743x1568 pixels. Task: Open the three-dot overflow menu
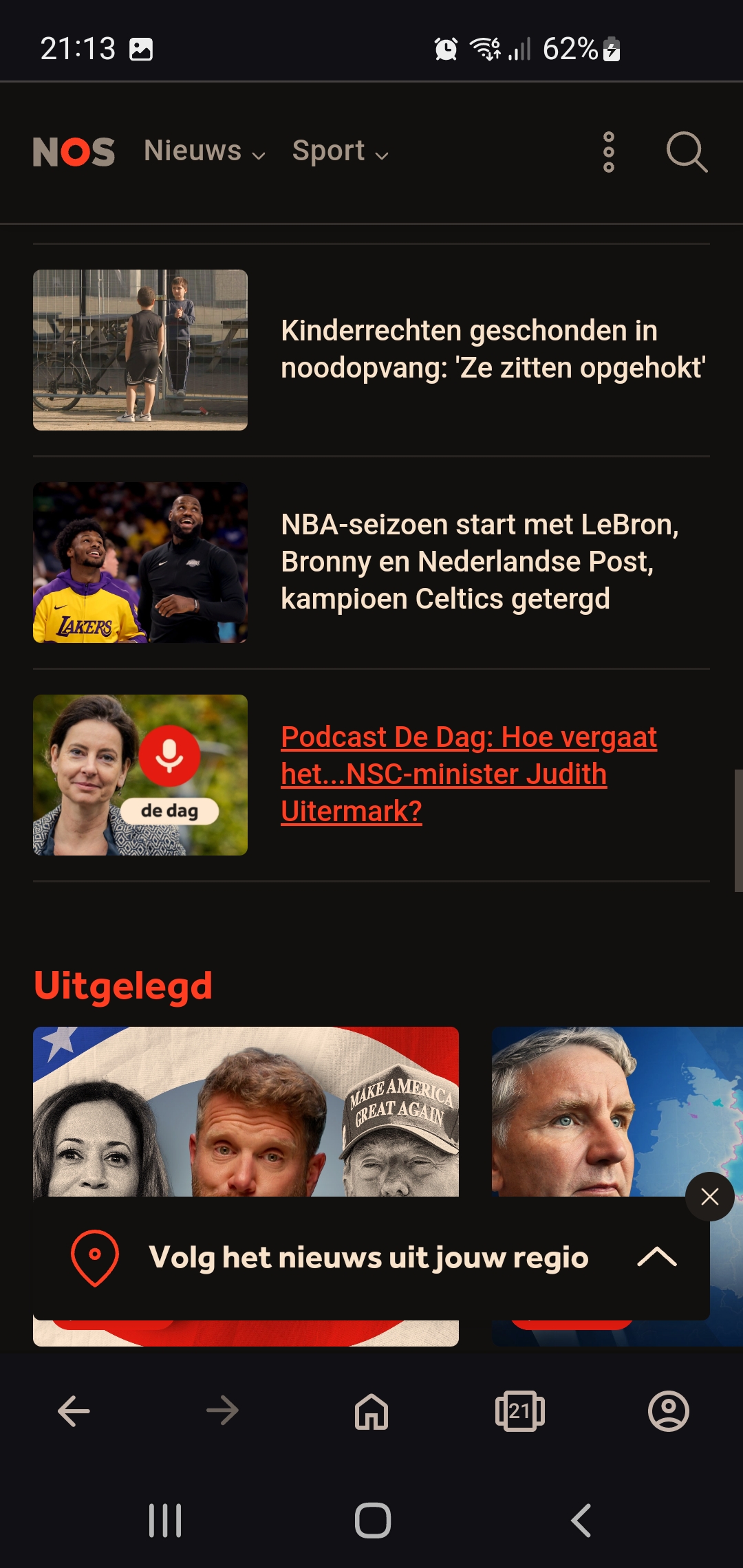[x=609, y=152]
